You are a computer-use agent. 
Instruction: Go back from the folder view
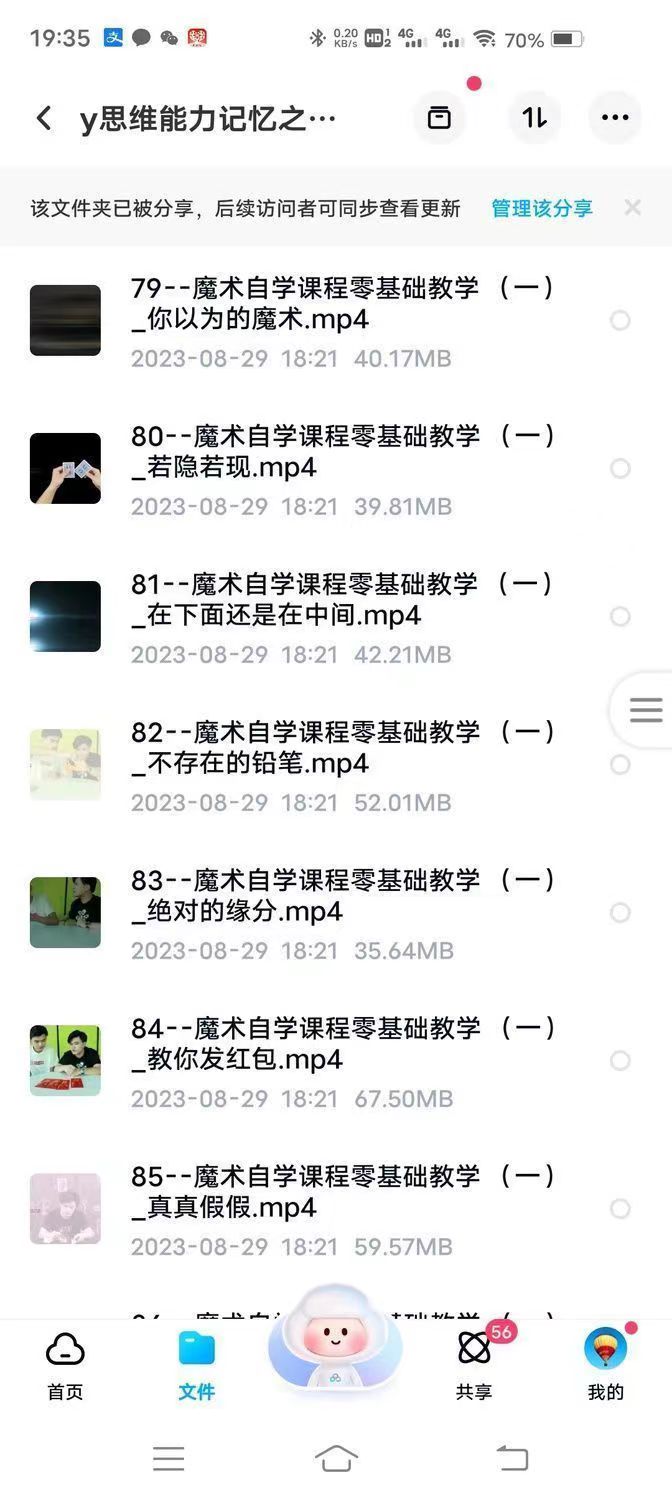pos(44,118)
